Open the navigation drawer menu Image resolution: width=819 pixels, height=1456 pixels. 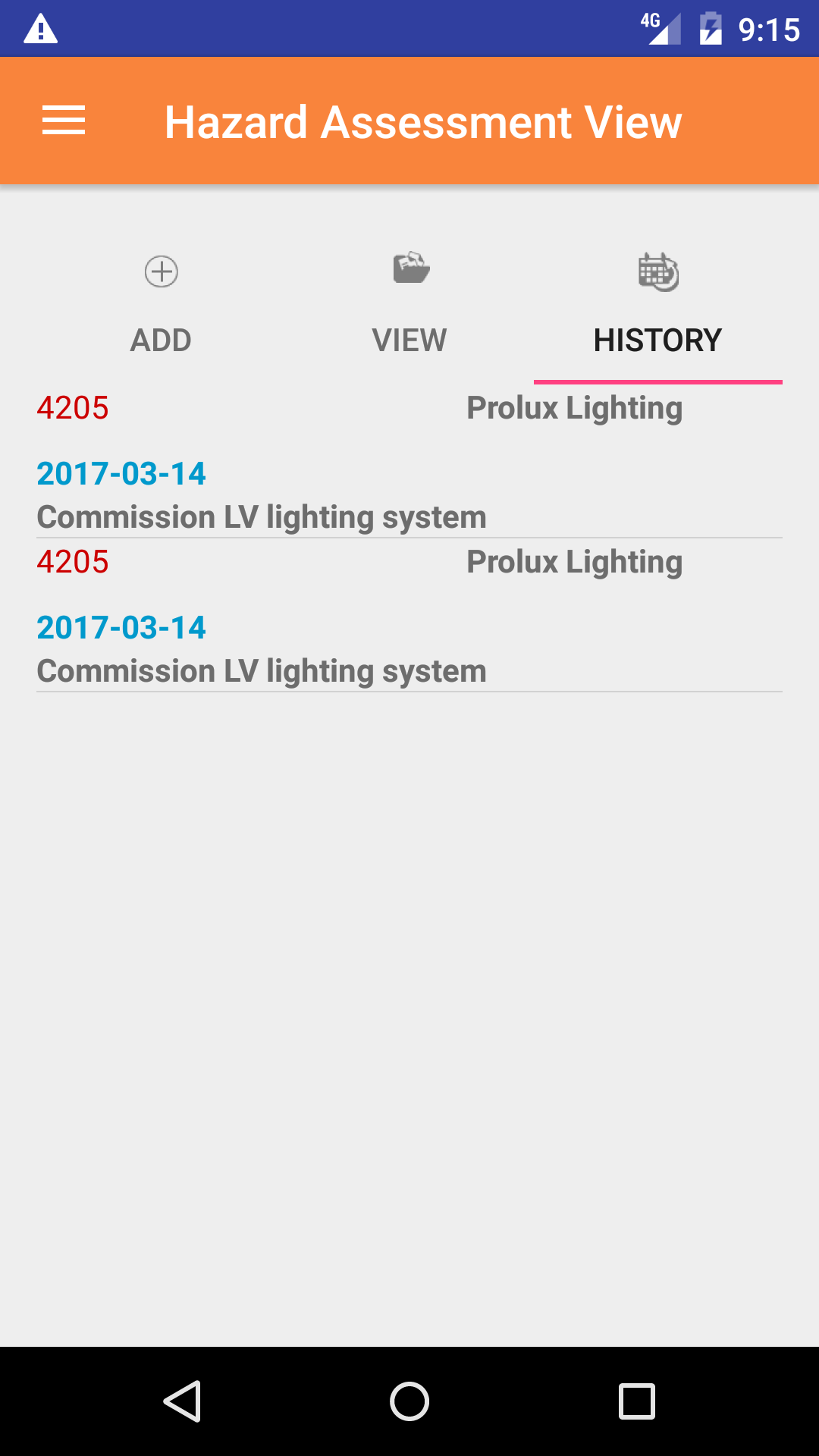[64, 121]
